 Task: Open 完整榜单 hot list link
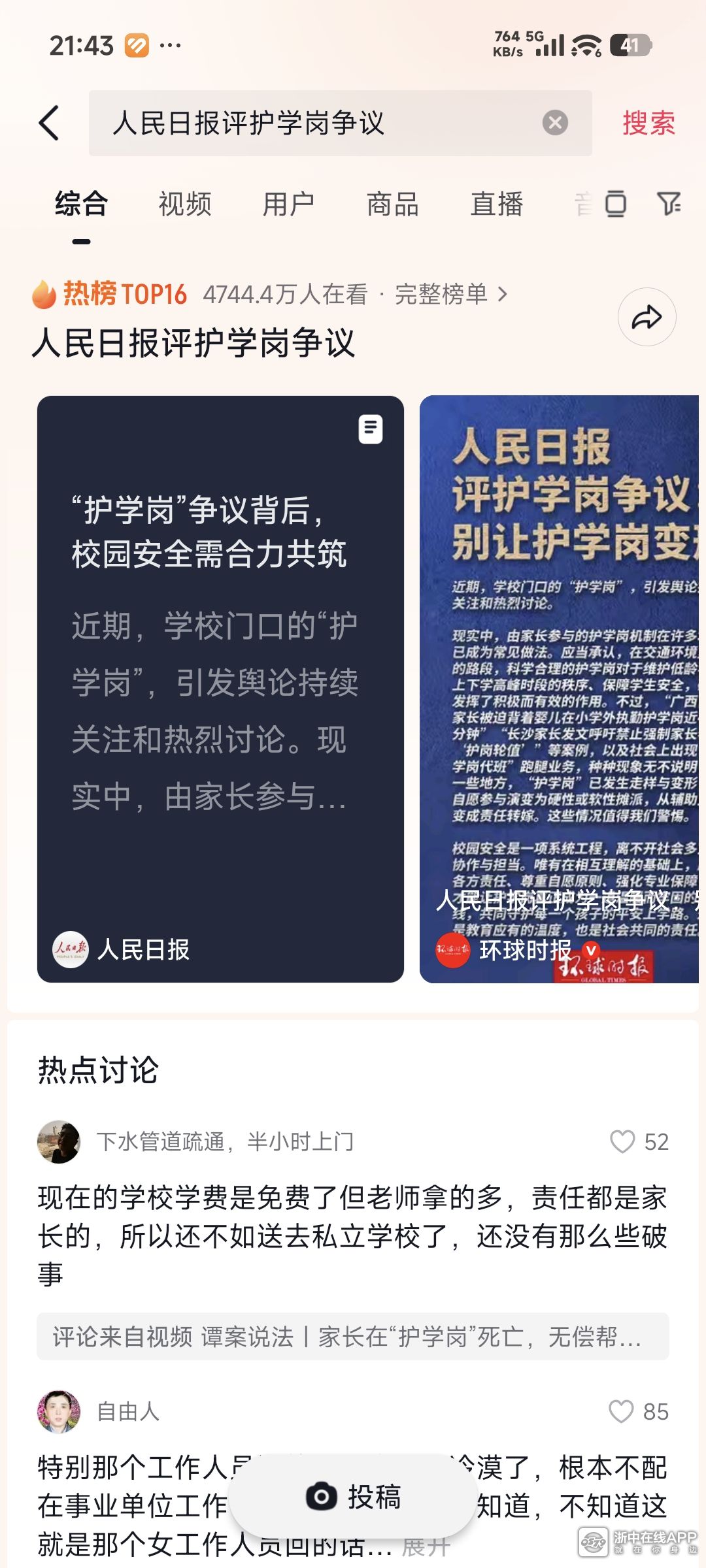tap(451, 295)
